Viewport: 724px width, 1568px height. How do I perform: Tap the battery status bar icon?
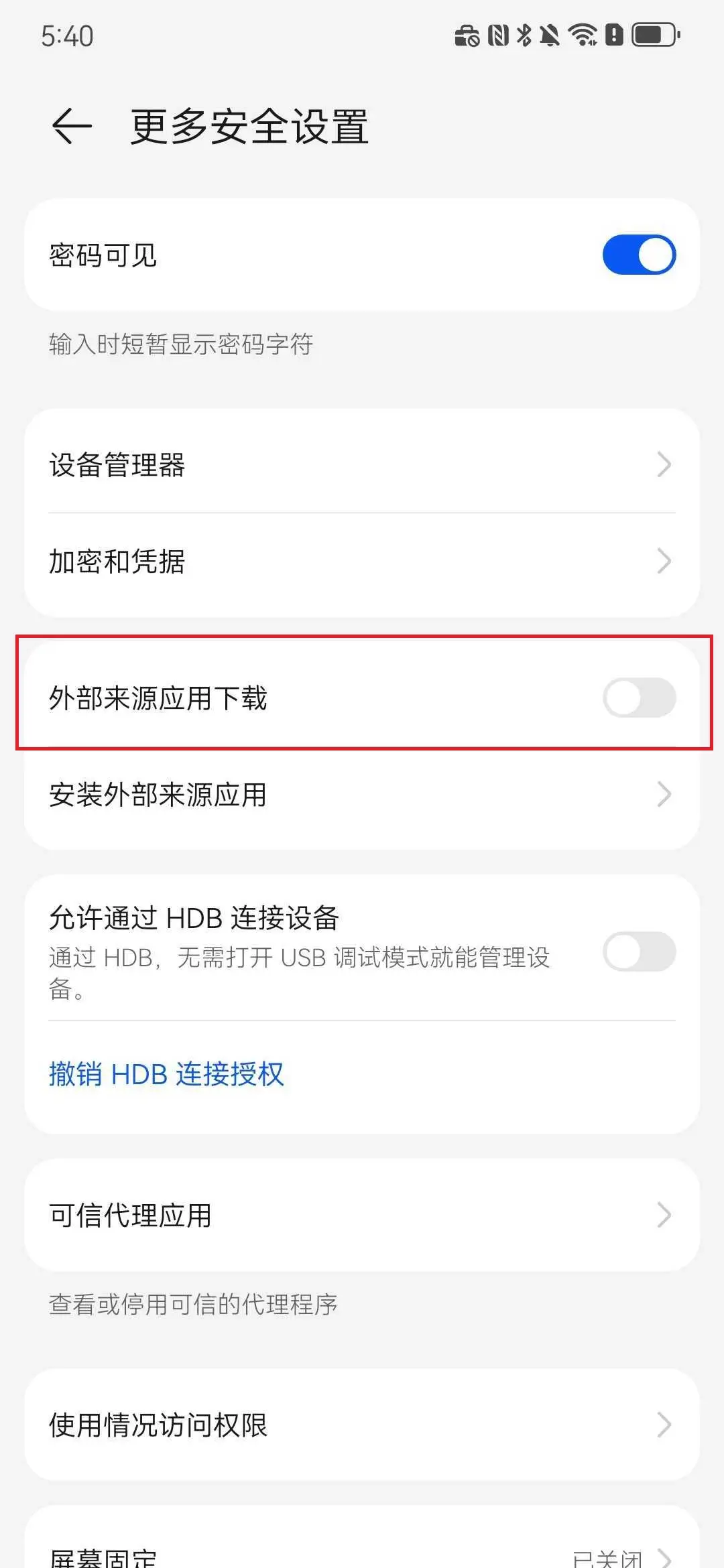point(649,35)
